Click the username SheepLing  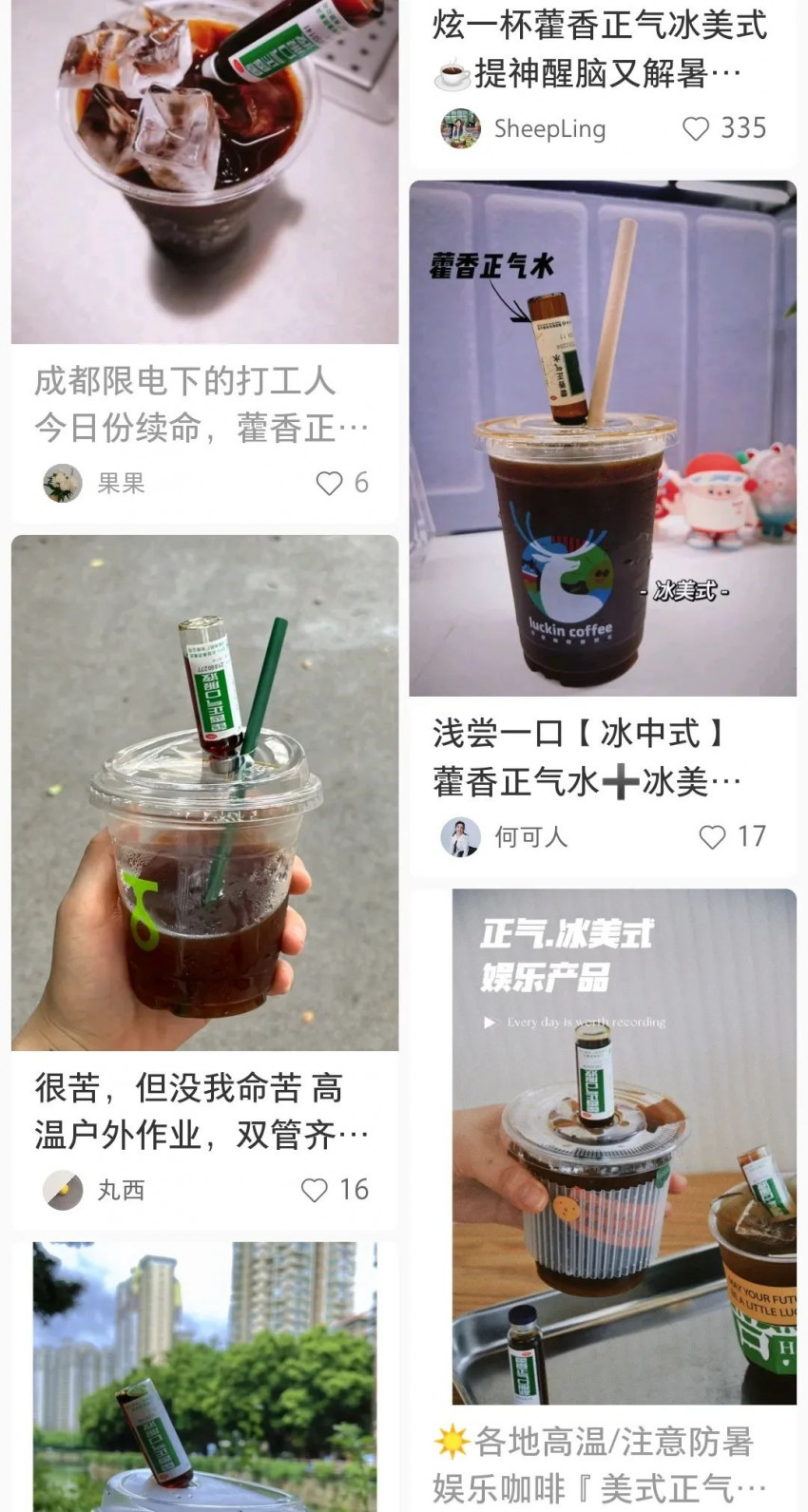[551, 128]
